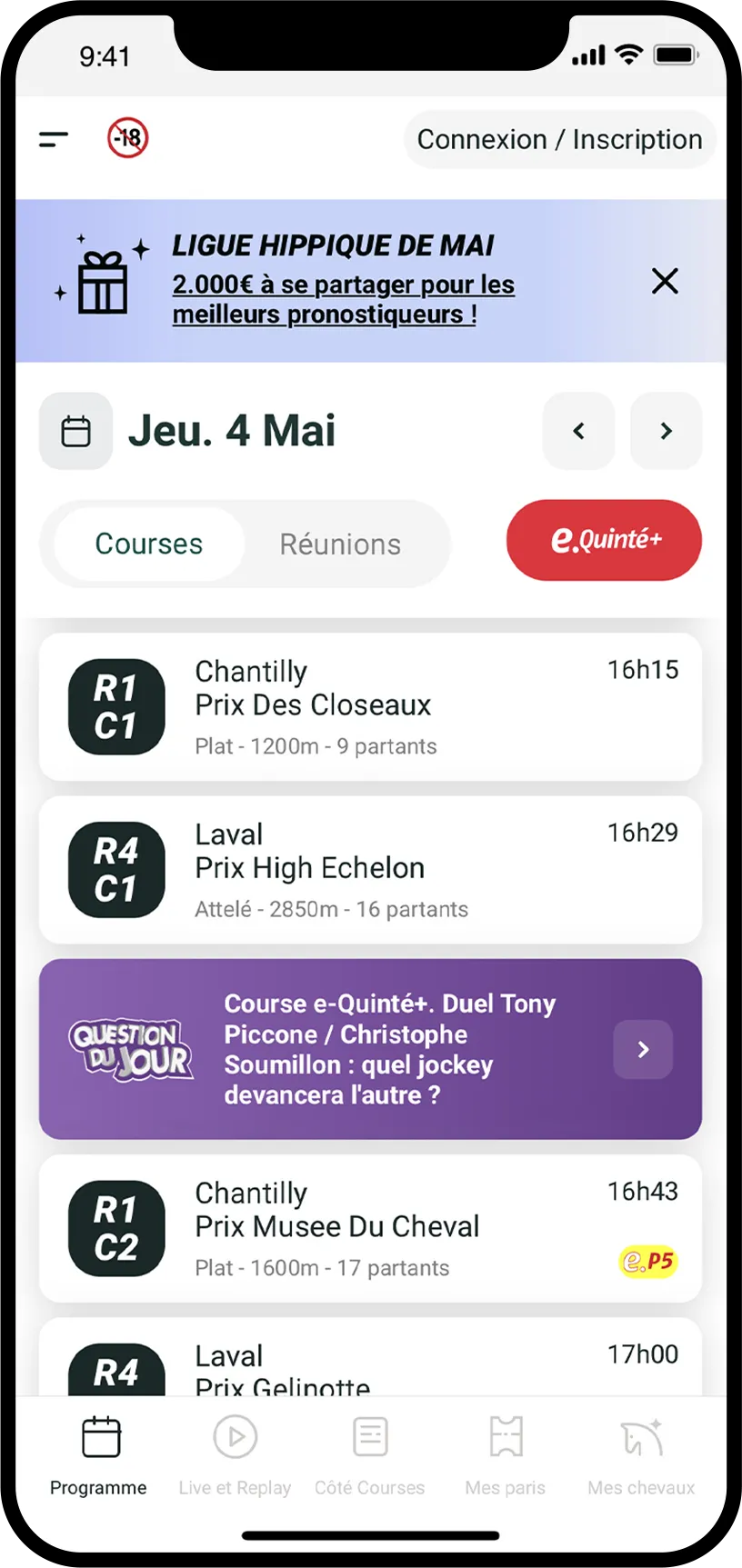Switch to the Réunions view
Screen dimensions: 742x1568
tap(339, 544)
